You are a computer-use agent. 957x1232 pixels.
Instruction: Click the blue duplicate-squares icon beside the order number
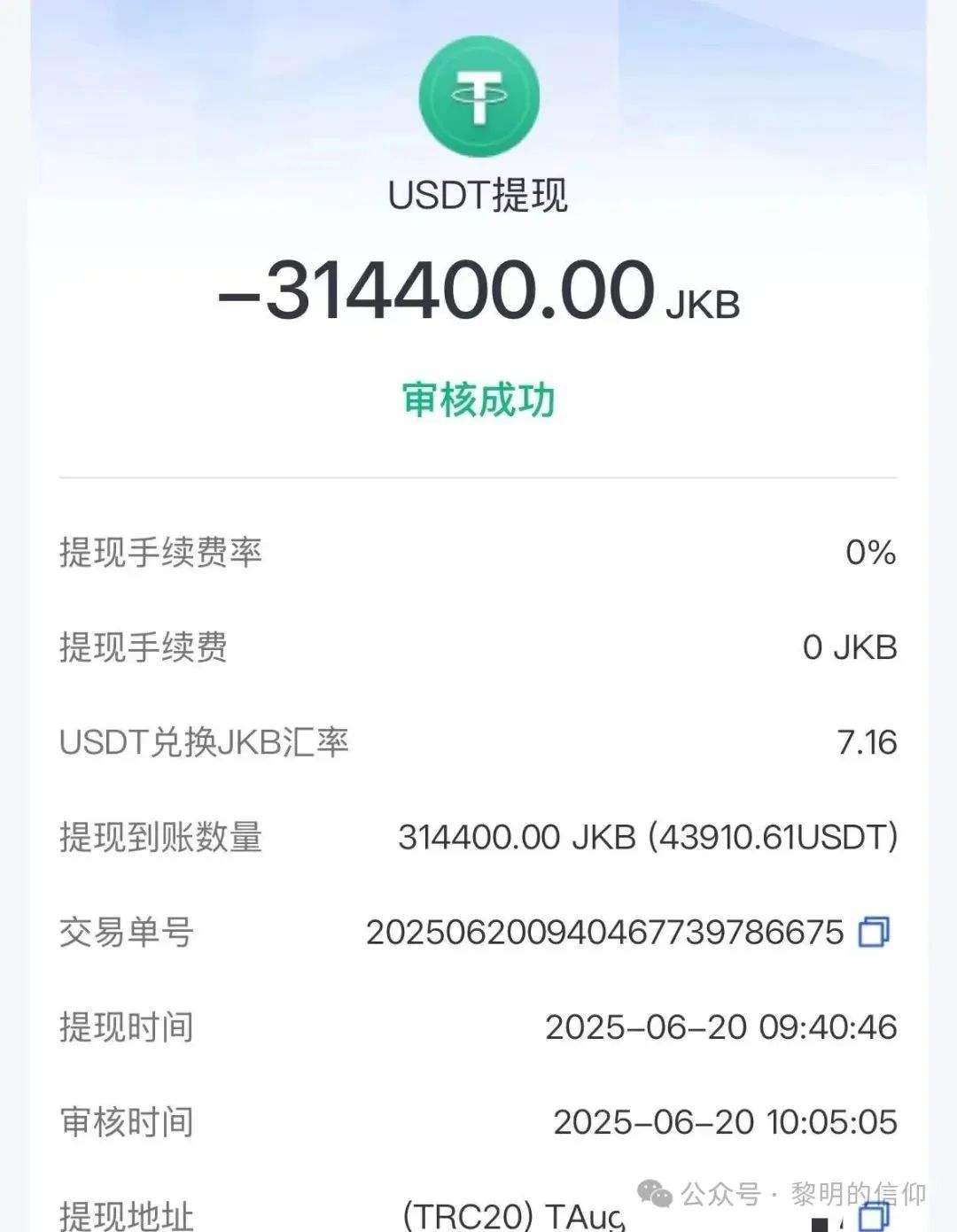[x=873, y=932]
